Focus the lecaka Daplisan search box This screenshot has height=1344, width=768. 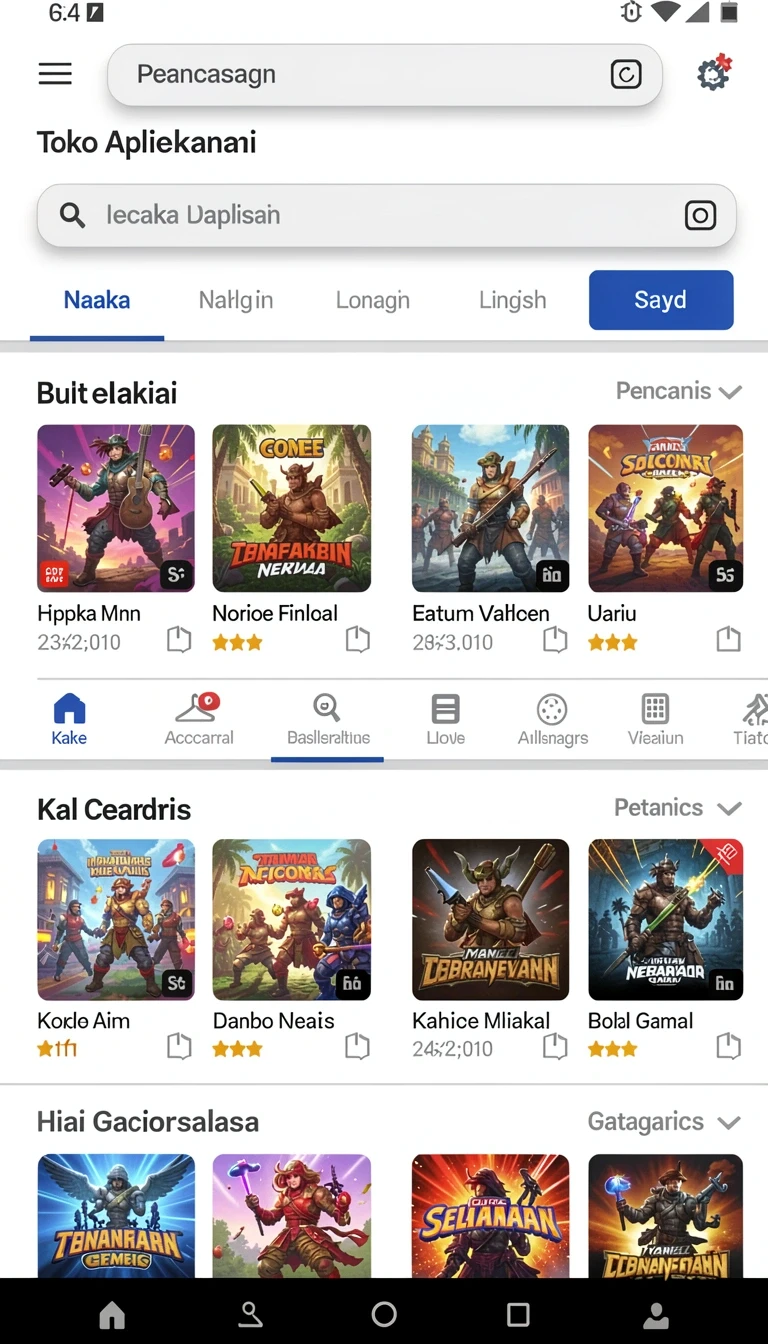tap(386, 215)
